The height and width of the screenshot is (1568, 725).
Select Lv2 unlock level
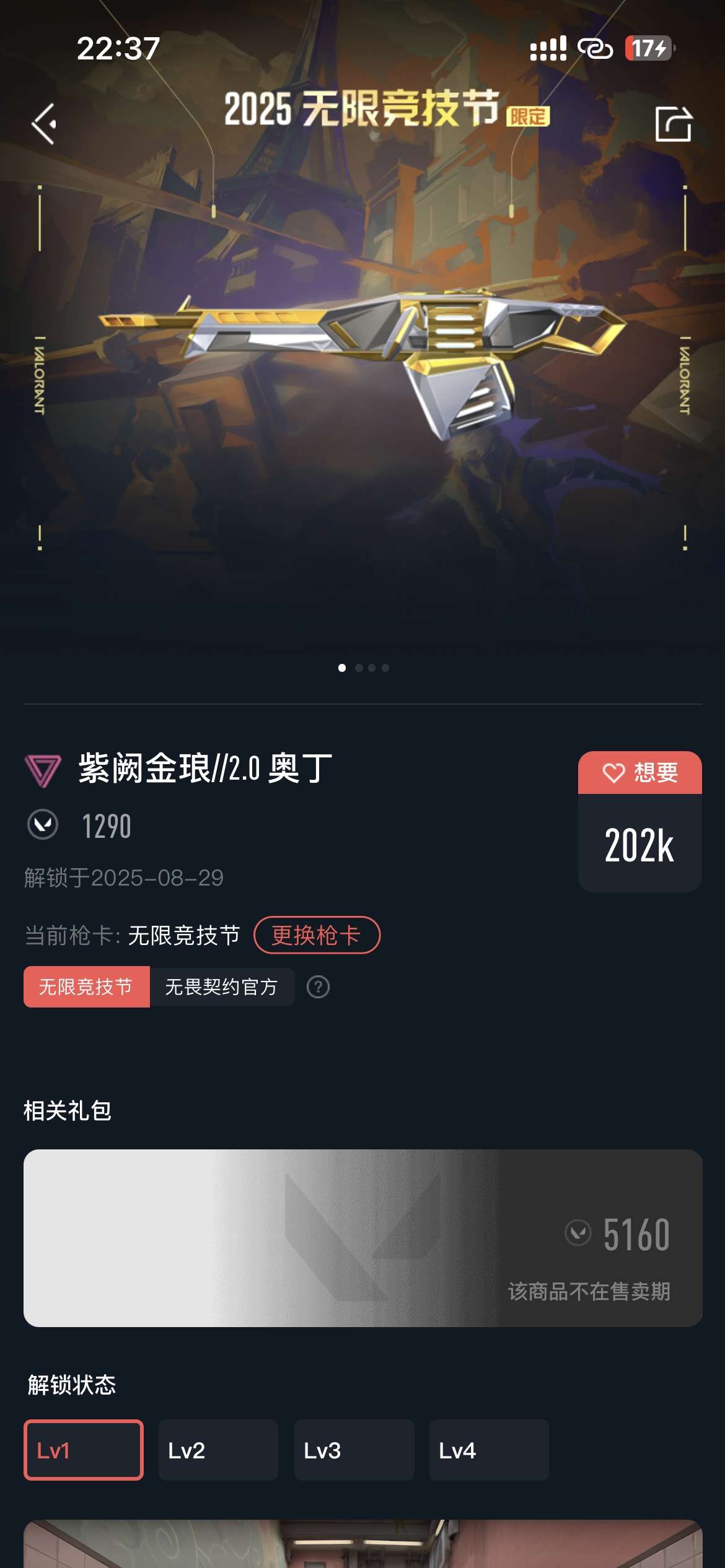(x=218, y=1450)
